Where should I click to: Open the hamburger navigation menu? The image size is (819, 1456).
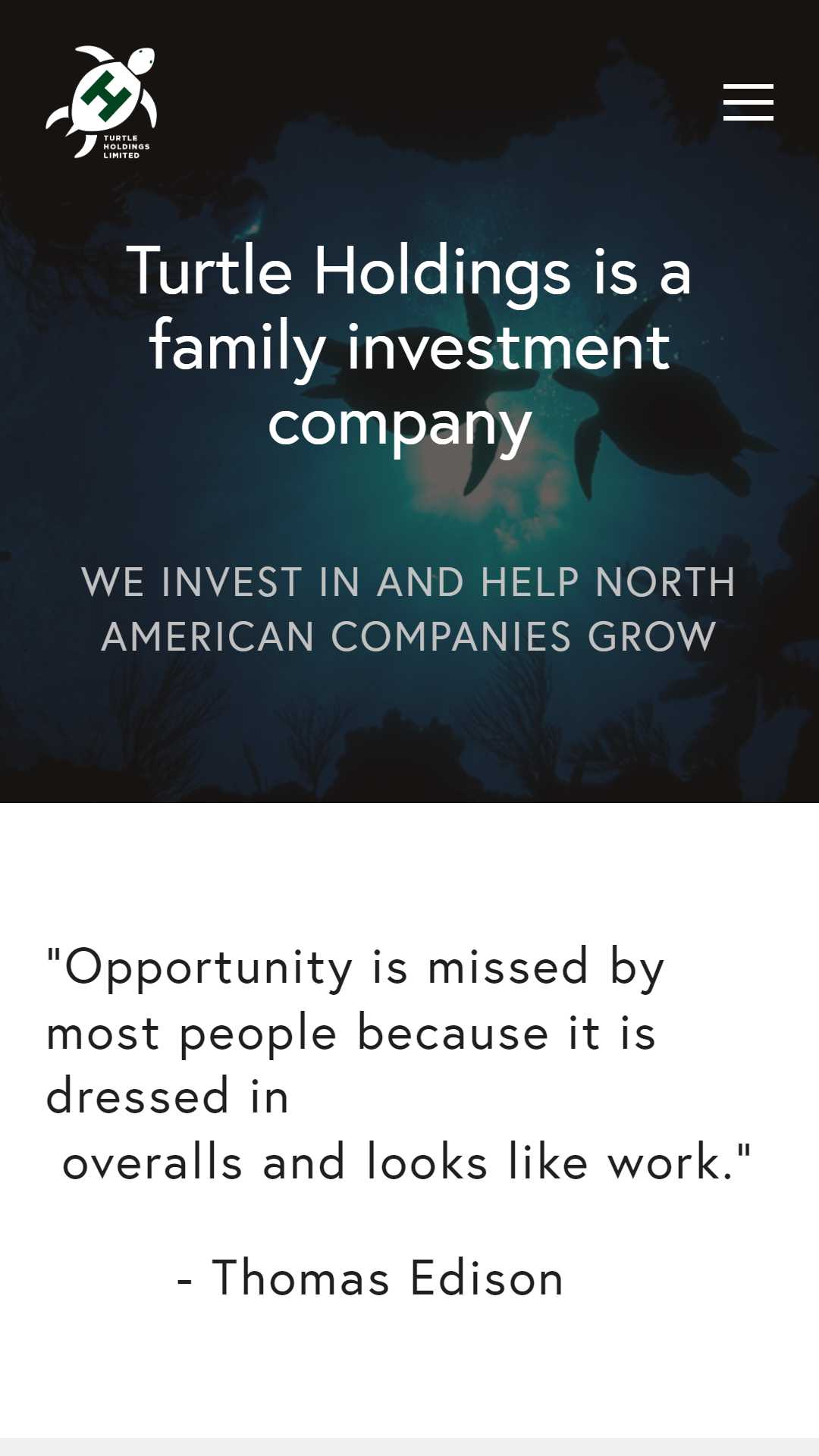point(748,102)
